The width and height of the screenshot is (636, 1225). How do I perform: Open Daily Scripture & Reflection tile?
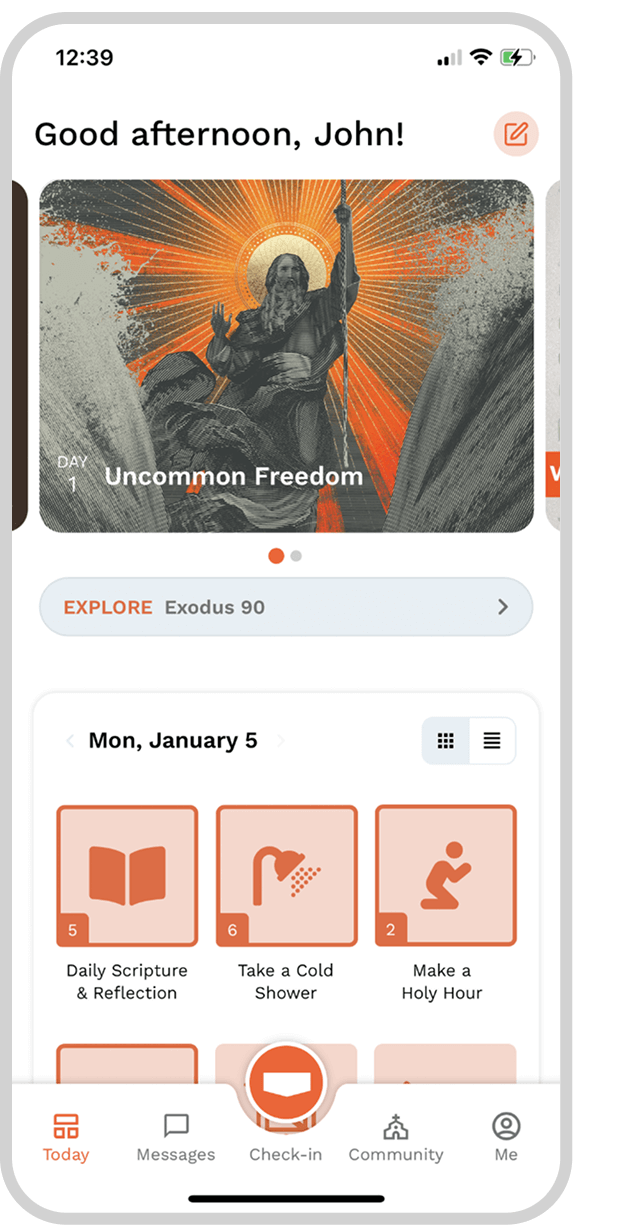point(127,876)
